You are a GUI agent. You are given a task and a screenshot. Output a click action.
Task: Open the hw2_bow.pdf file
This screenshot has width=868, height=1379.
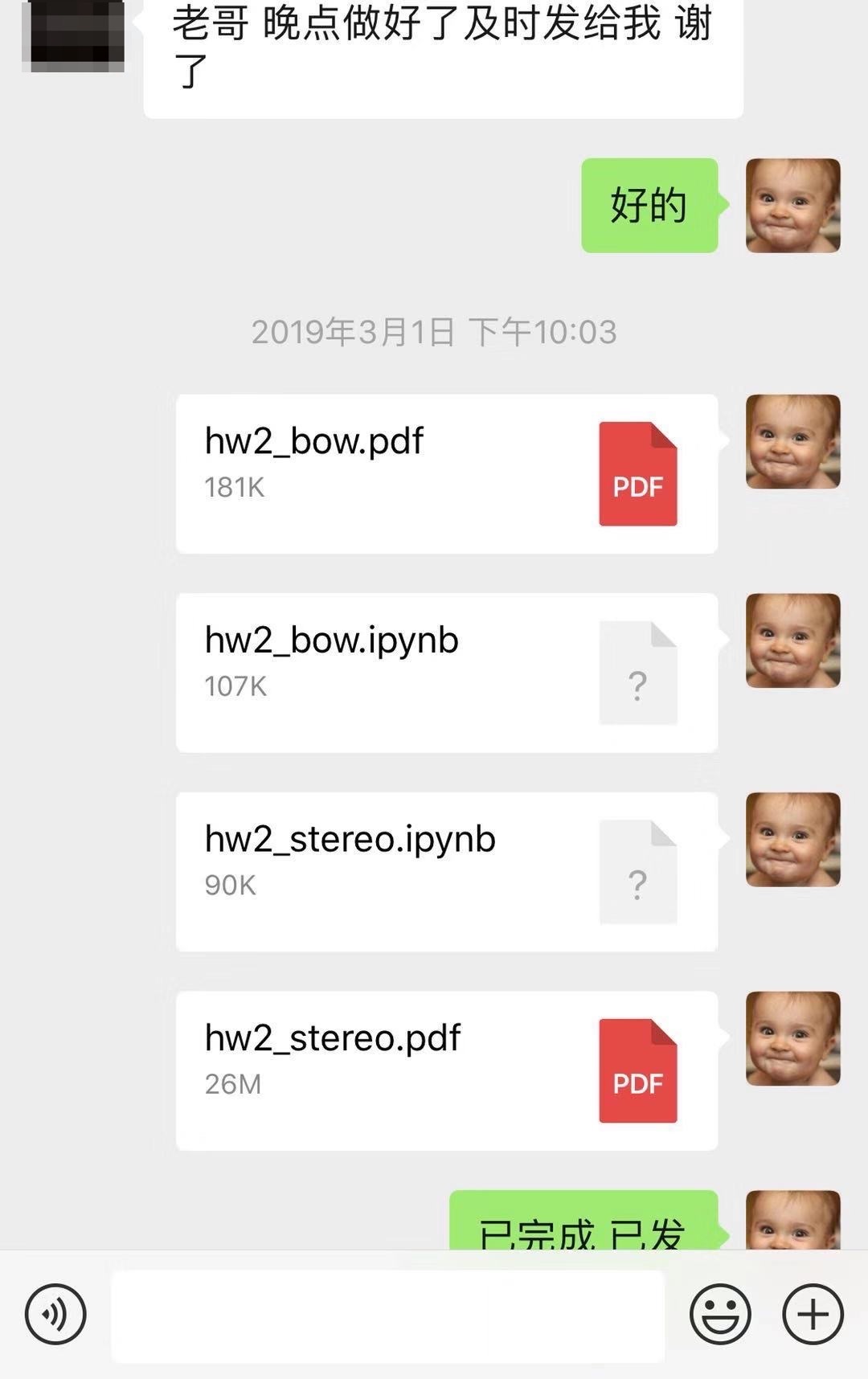pyautogui.click(x=447, y=474)
